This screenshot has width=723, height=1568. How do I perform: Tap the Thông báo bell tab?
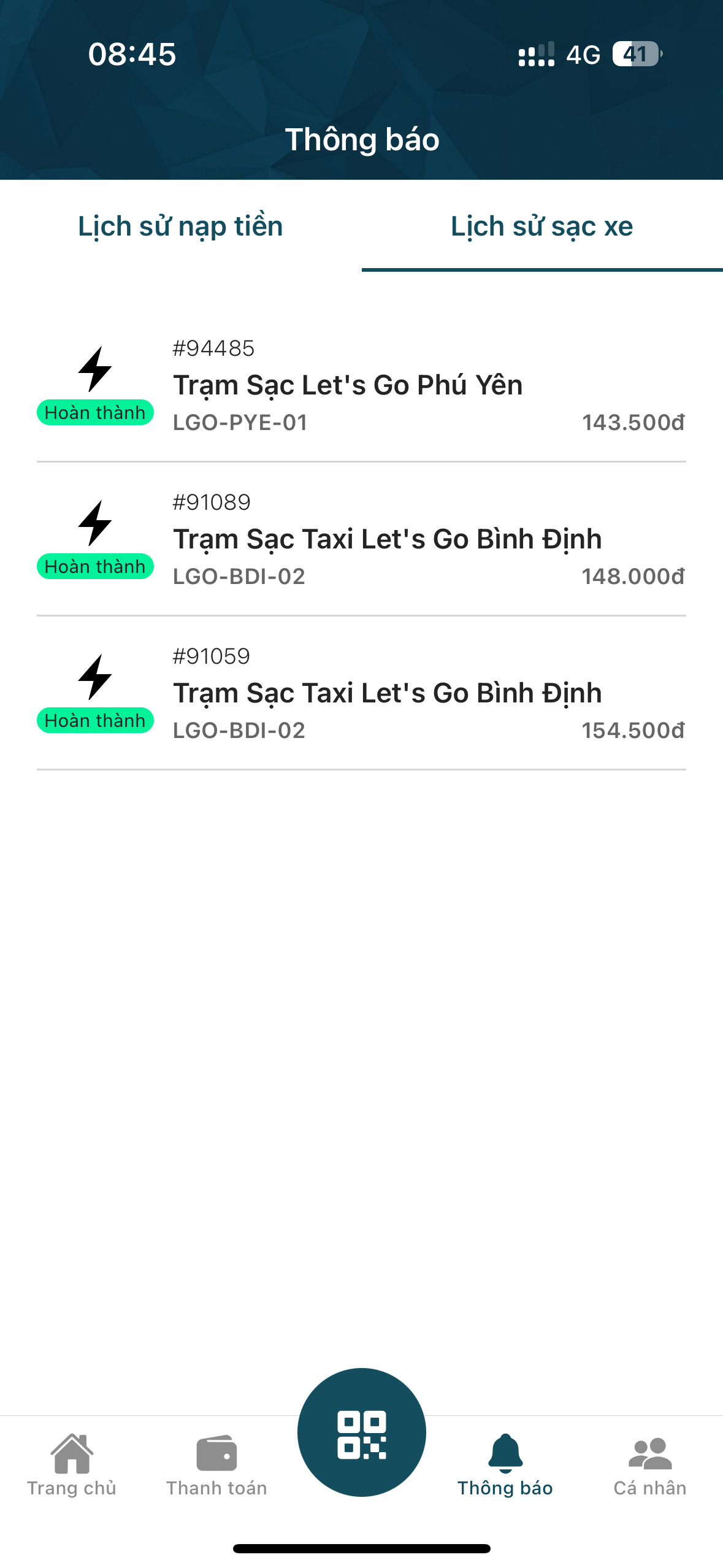click(505, 1466)
